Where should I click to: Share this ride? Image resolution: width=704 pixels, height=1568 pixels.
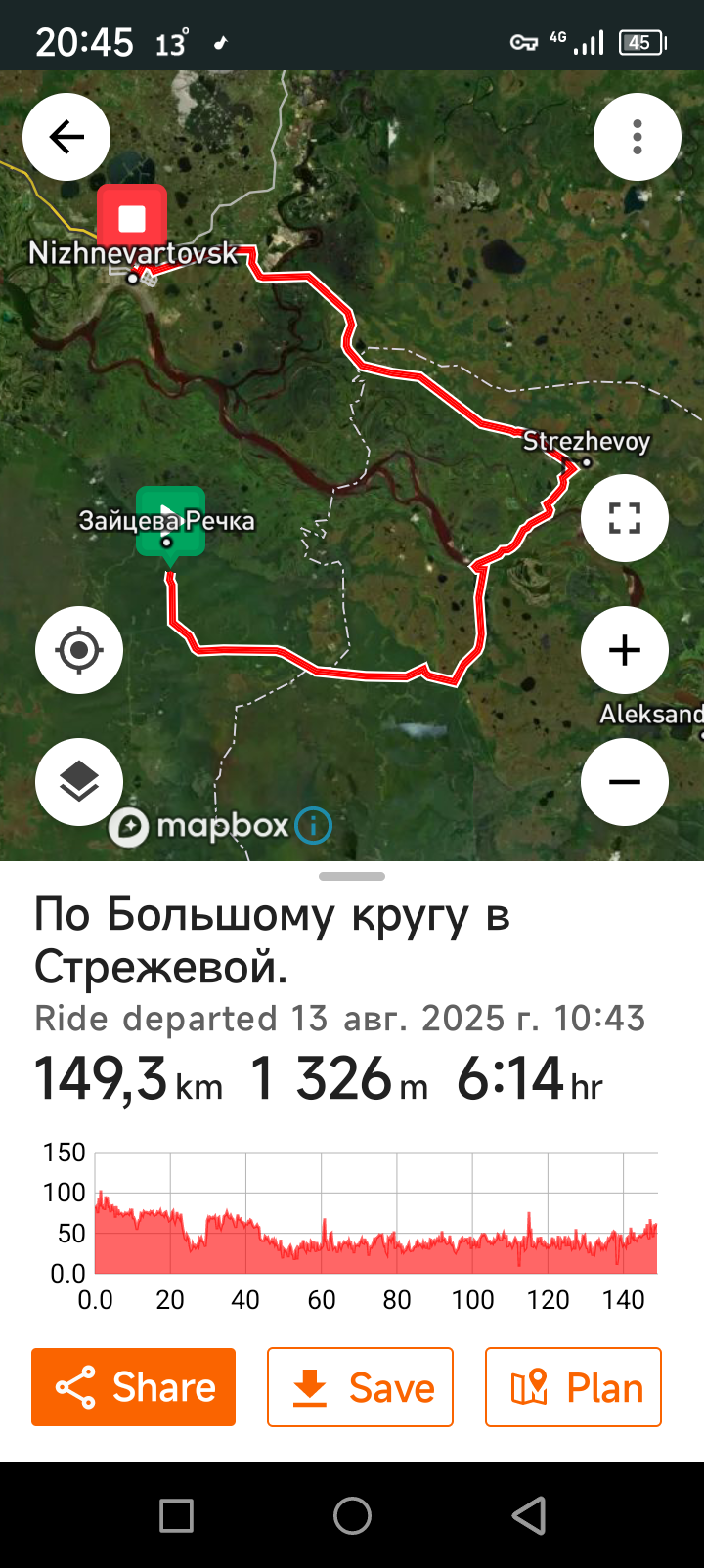[134, 1387]
